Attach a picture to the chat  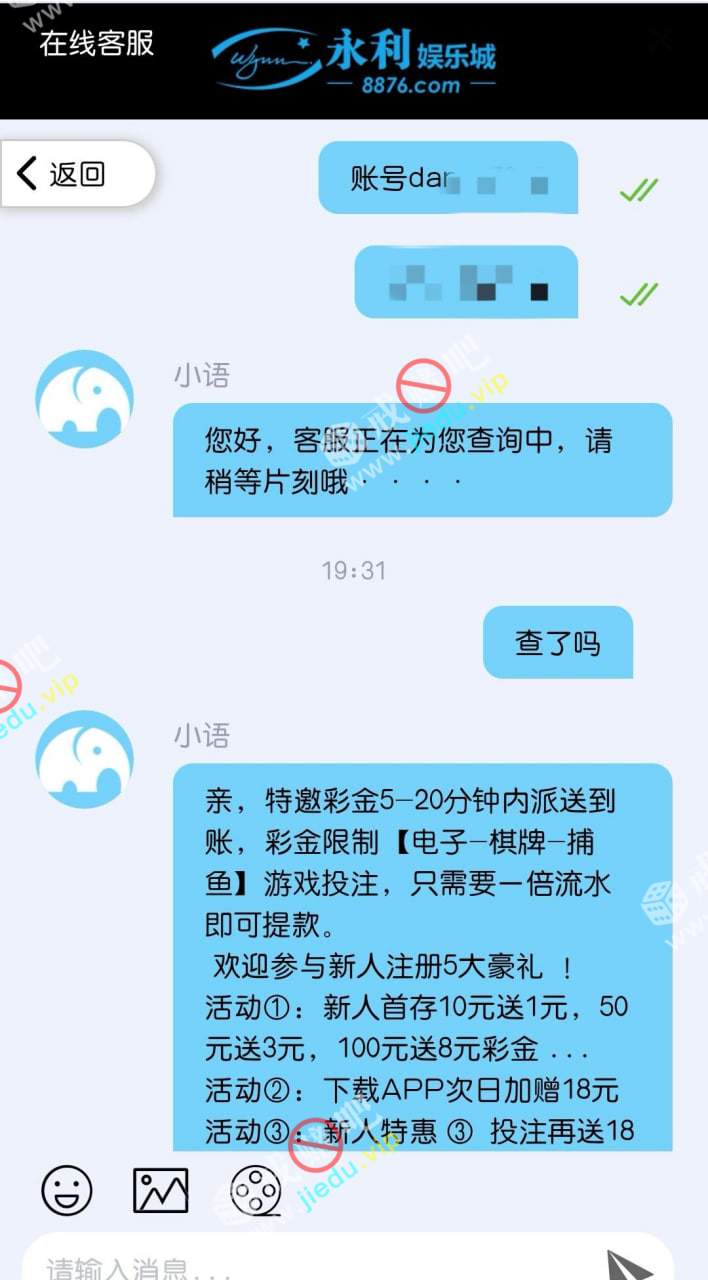(161, 1191)
